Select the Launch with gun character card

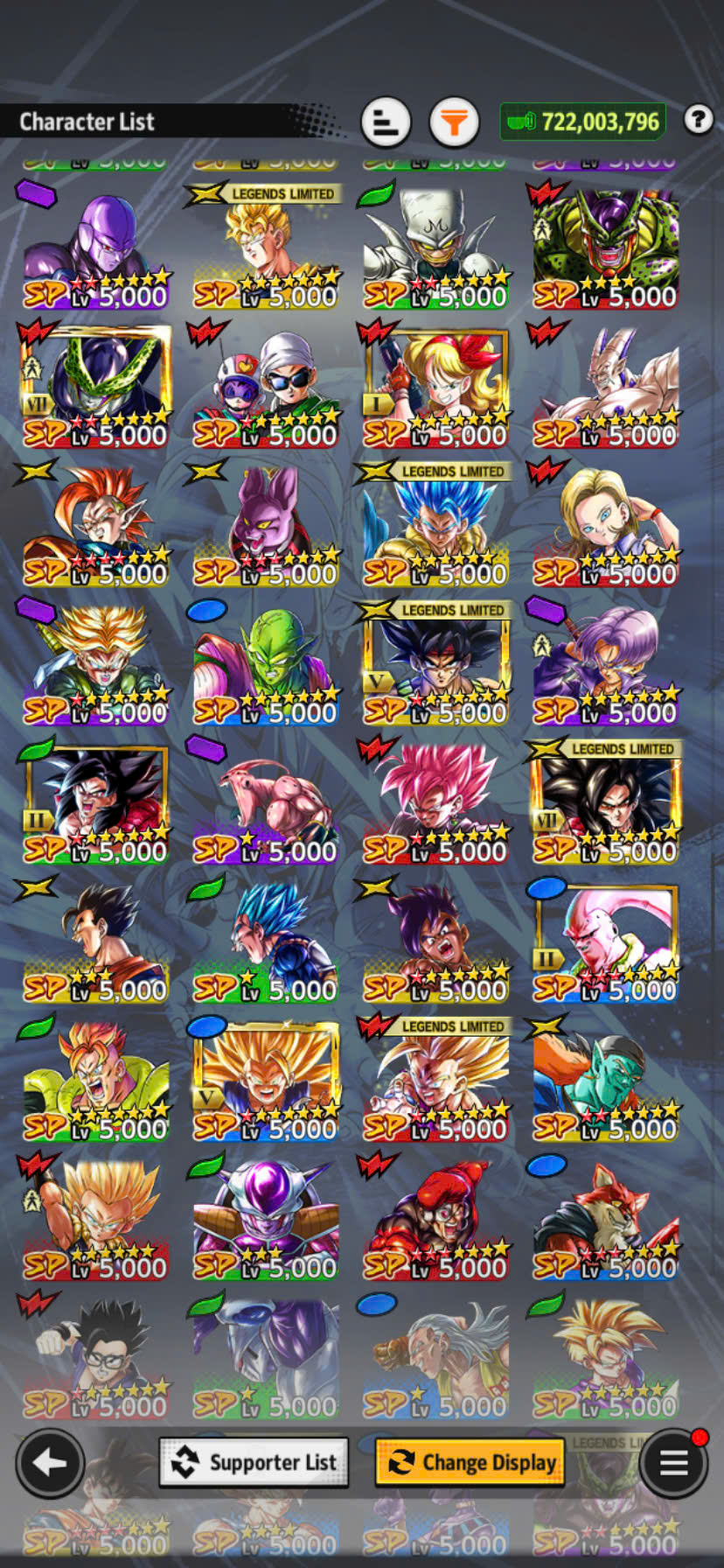pyautogui.click(x=435, y=387)
